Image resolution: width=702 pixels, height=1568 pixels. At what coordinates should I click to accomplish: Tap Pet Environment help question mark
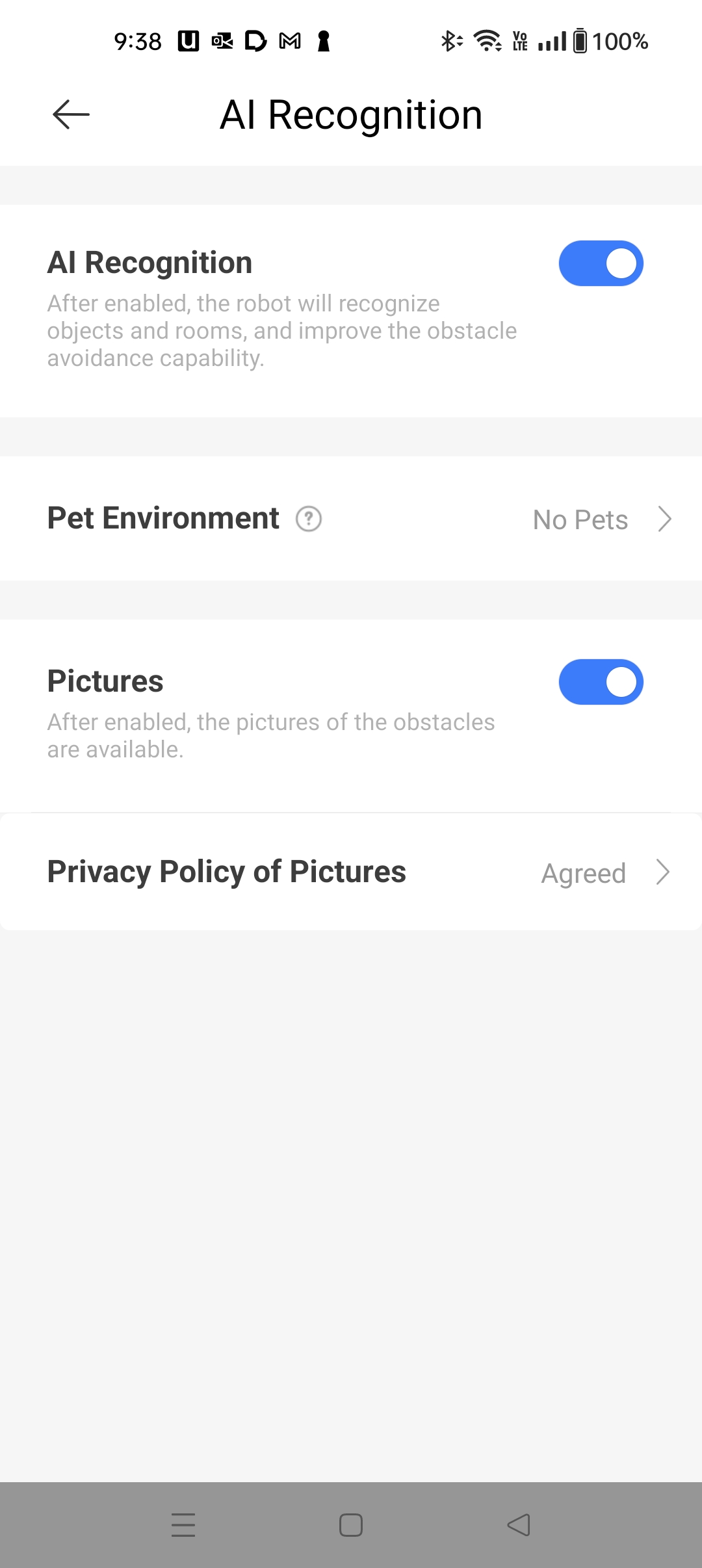309,519
